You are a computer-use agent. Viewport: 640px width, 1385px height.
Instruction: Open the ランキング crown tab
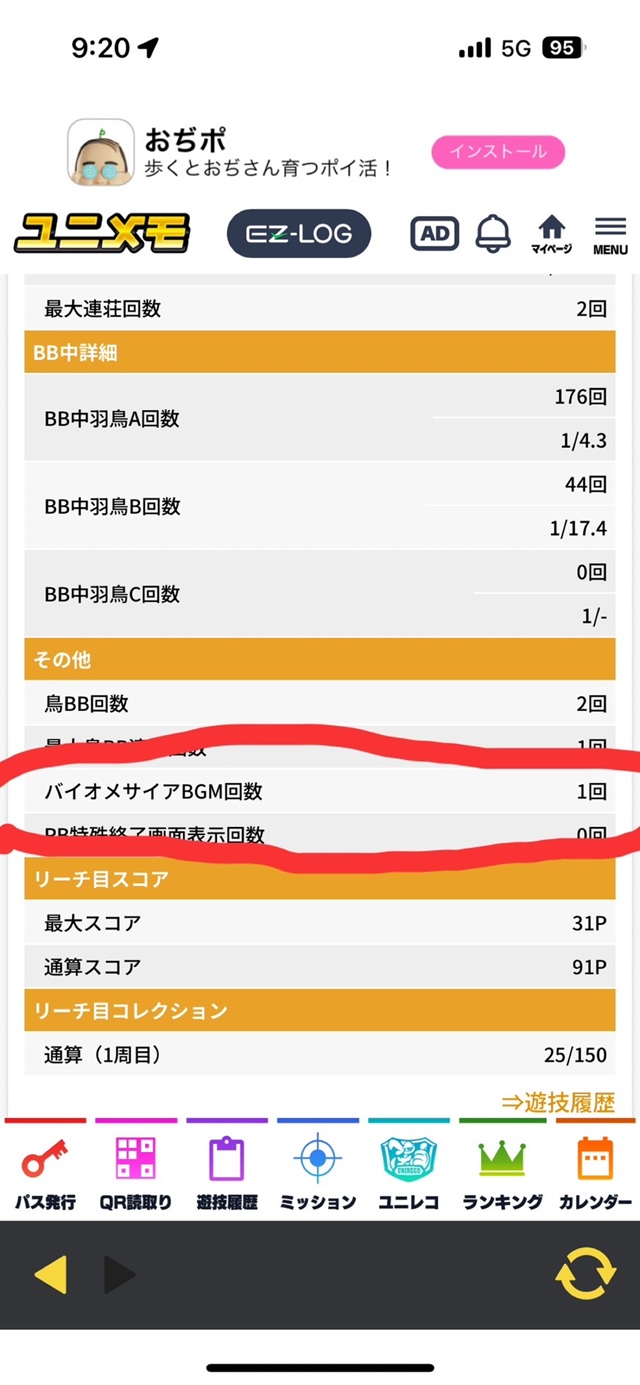[502, 1172]
